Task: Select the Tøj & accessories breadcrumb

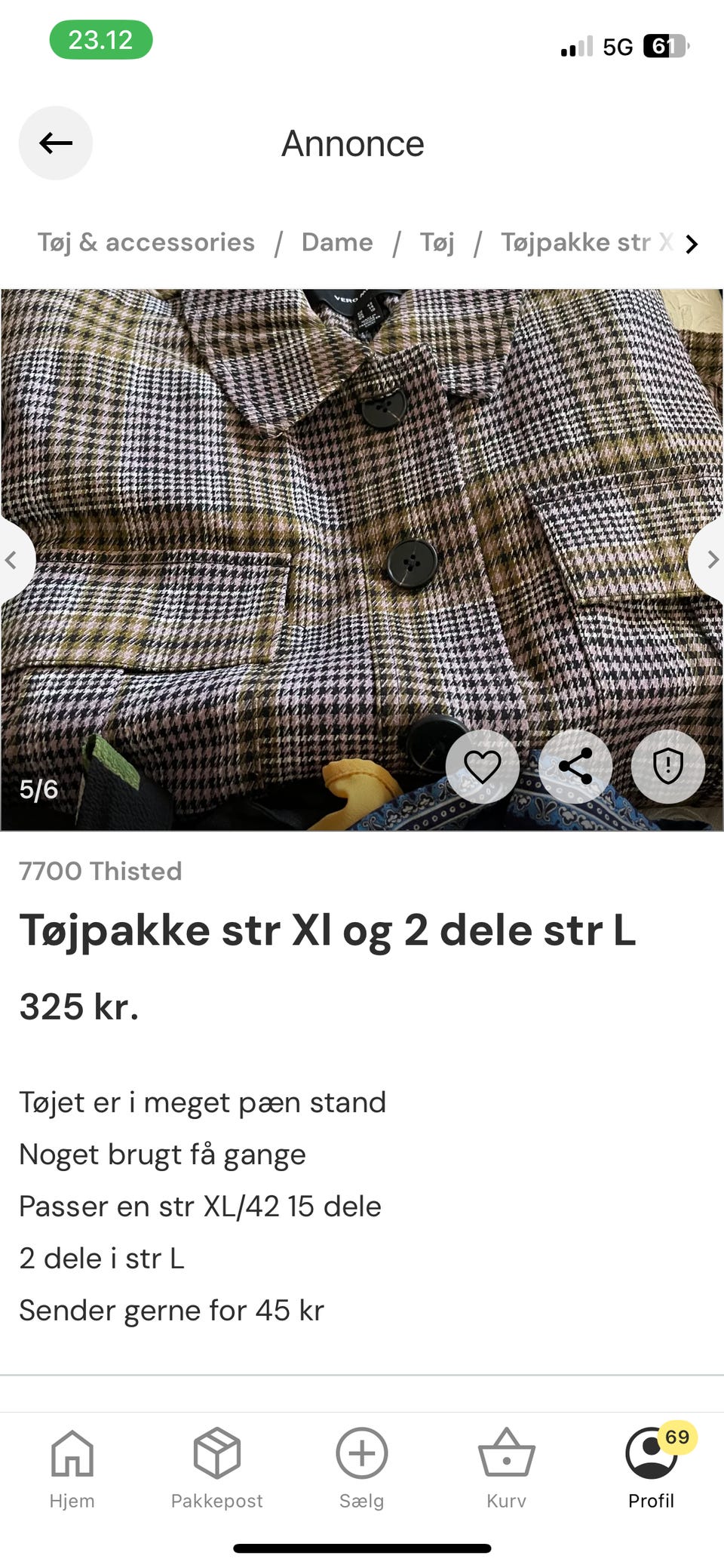Action: (x=146, y=242)
